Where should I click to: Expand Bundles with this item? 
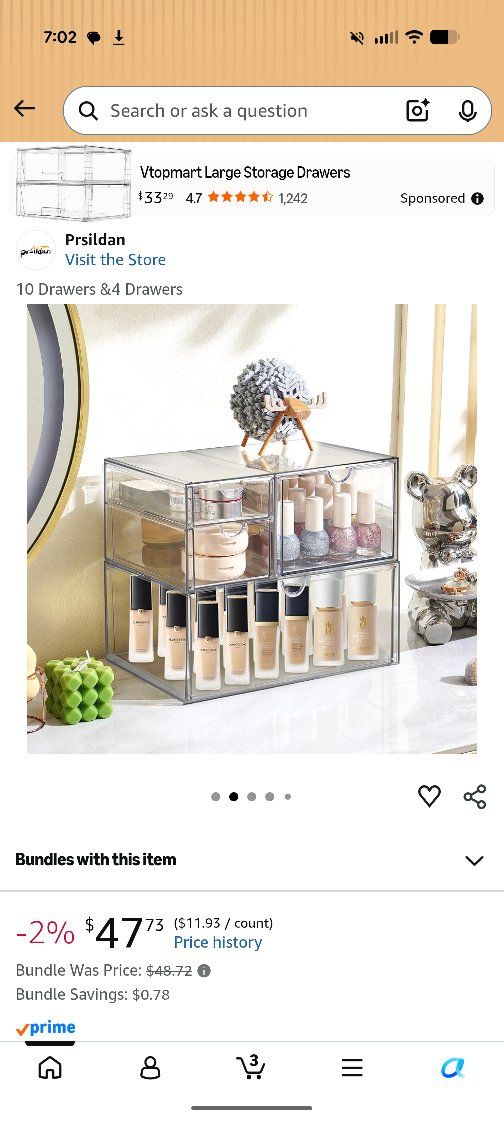pos(251,859)
